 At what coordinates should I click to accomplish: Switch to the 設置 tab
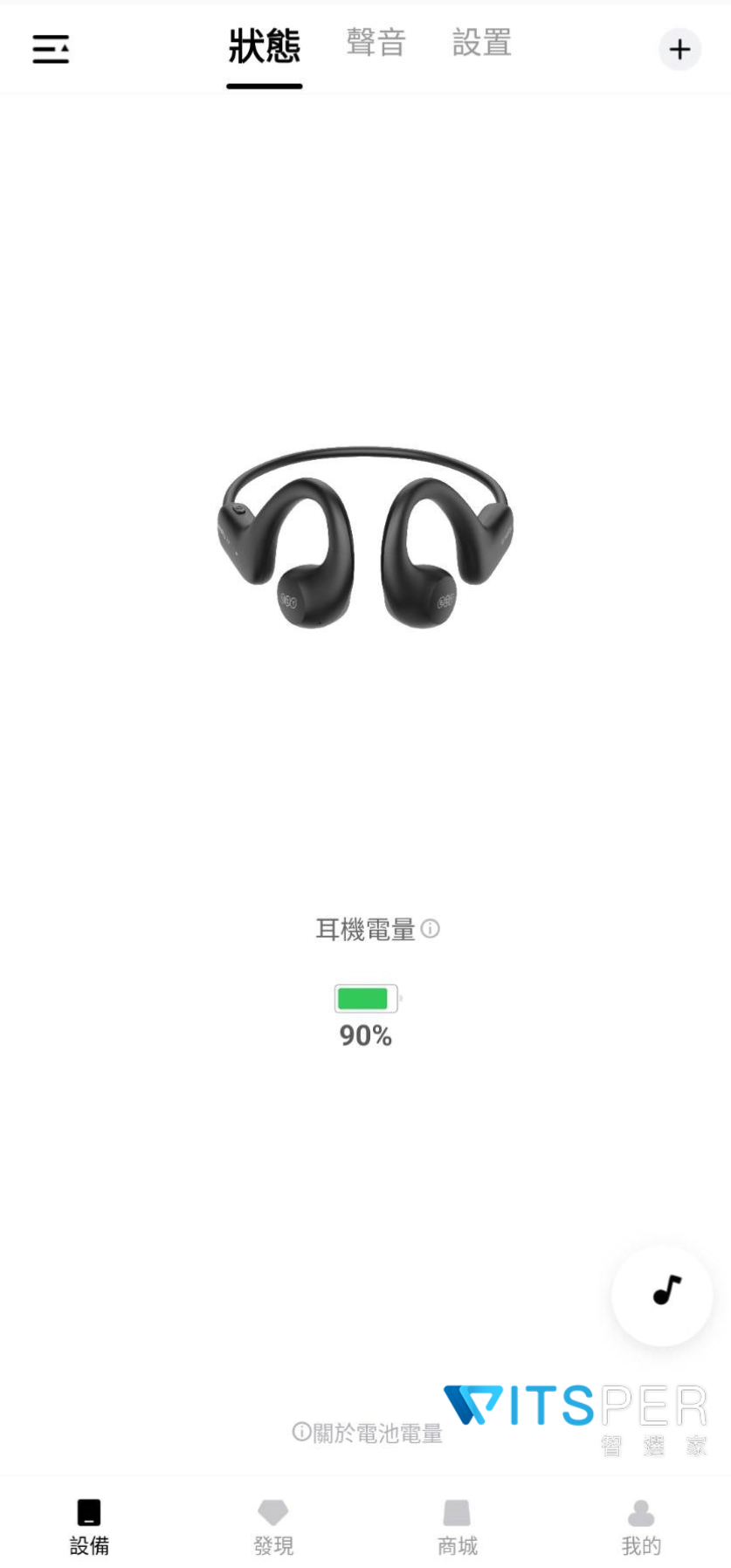[x=481, y=43]
